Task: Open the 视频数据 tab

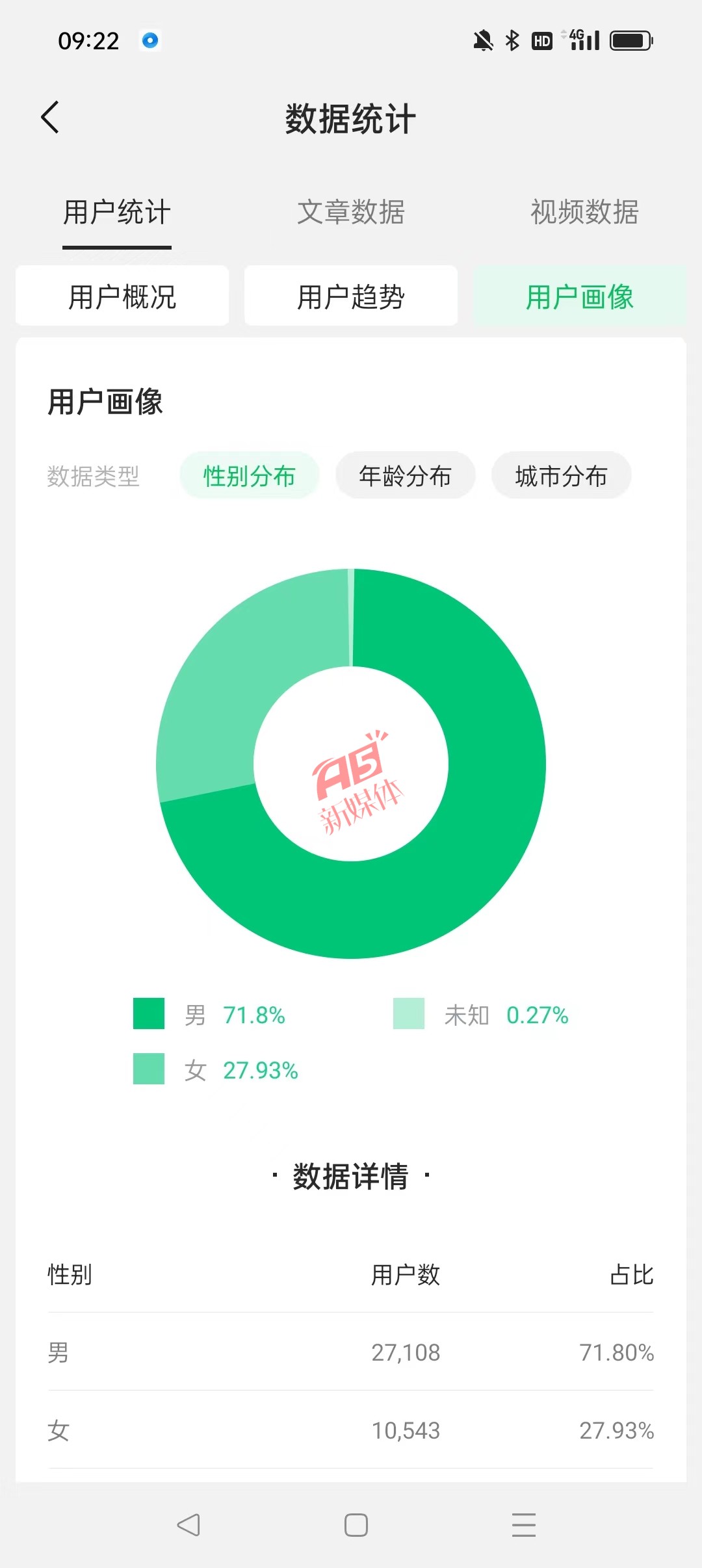Action: 584,213
